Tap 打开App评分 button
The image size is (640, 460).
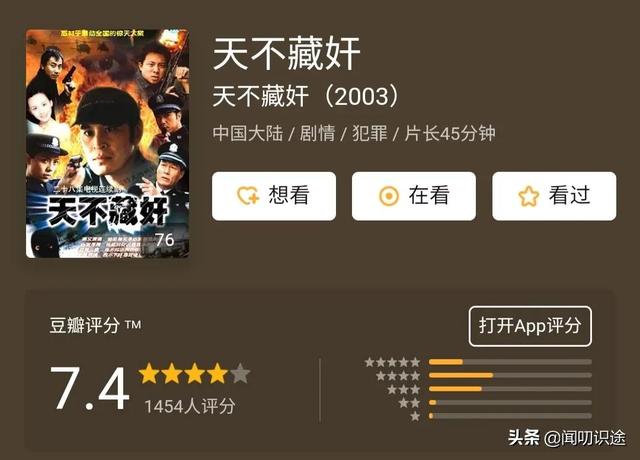pos(530,326)
